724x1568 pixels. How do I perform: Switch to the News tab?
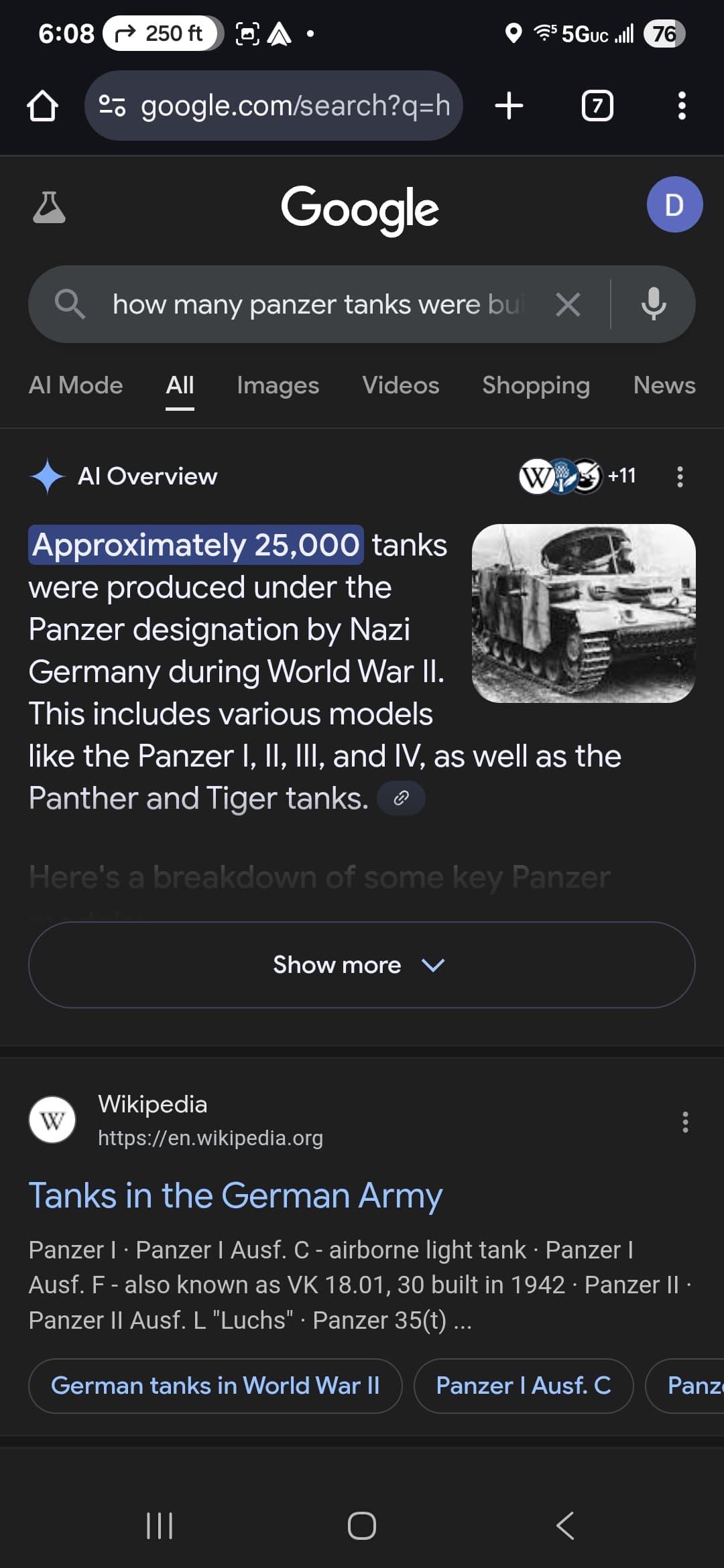point(664,385)
